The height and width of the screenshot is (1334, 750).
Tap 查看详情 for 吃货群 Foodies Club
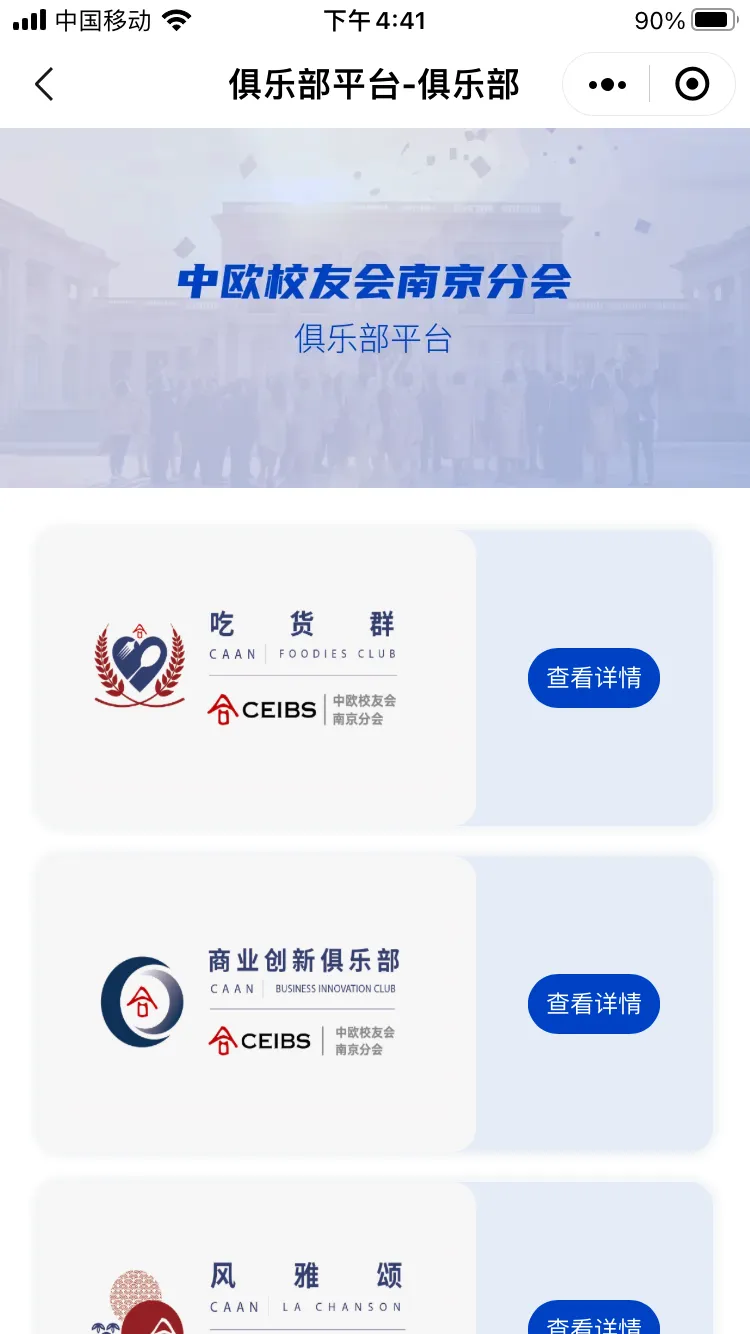593,678
